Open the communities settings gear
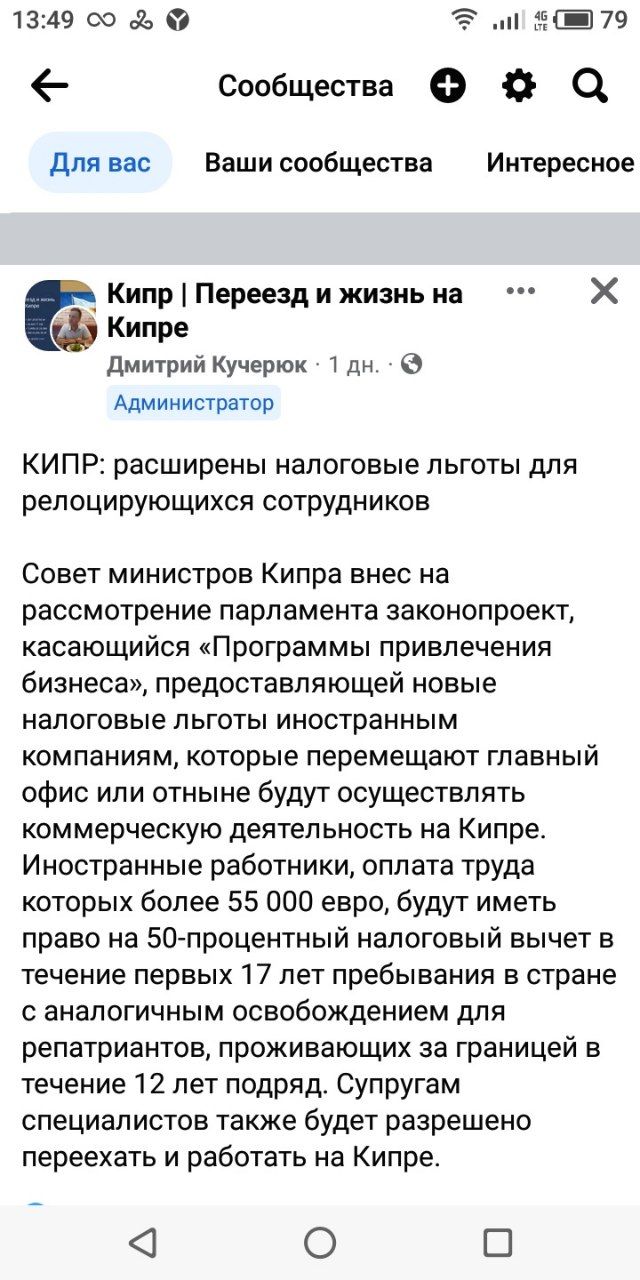Viewport: 640px width, 1280px height. (x=518, y=86)
